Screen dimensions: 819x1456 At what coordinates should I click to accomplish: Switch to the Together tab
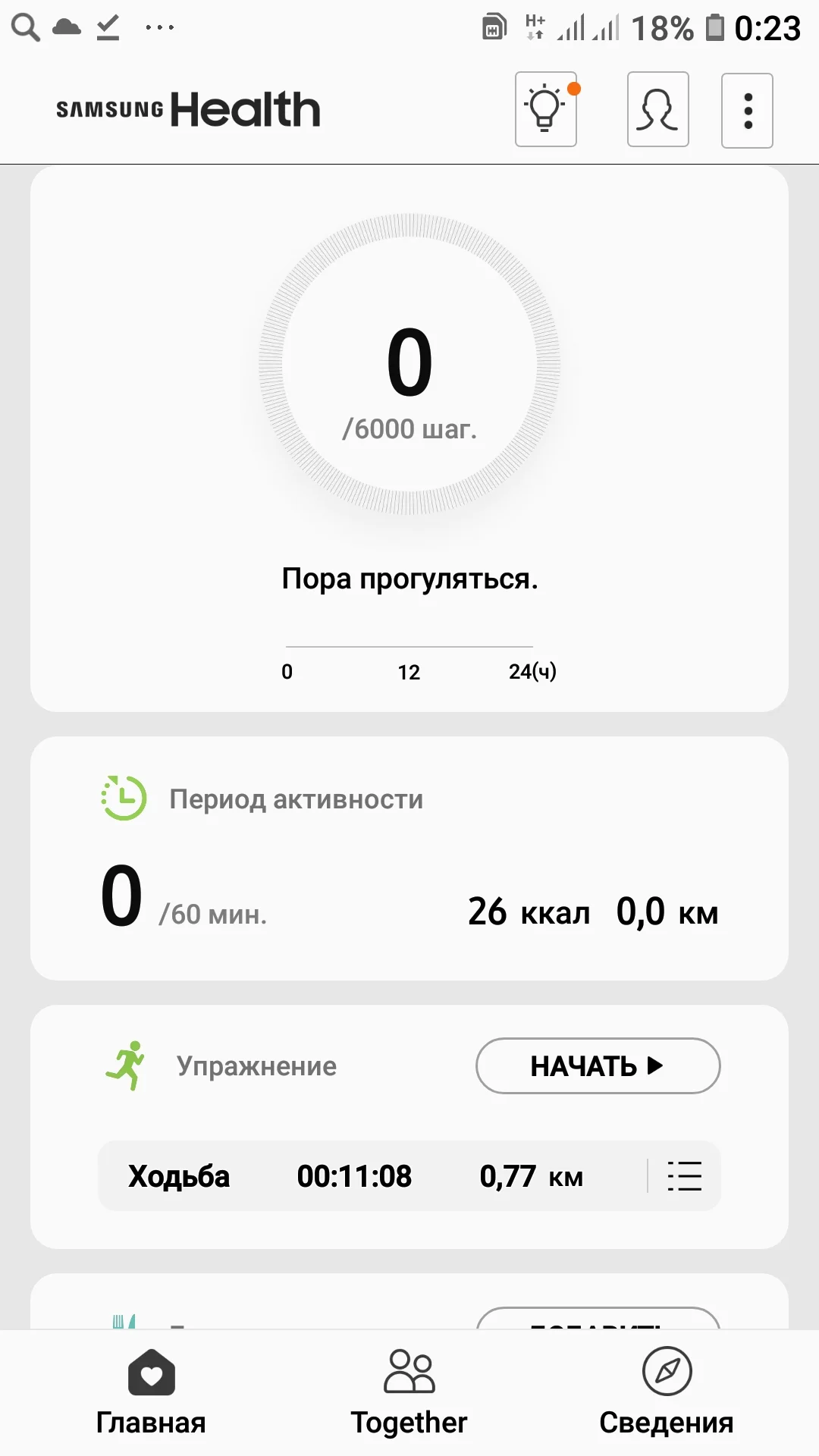pyautogui.click(x=409, y=1392)
